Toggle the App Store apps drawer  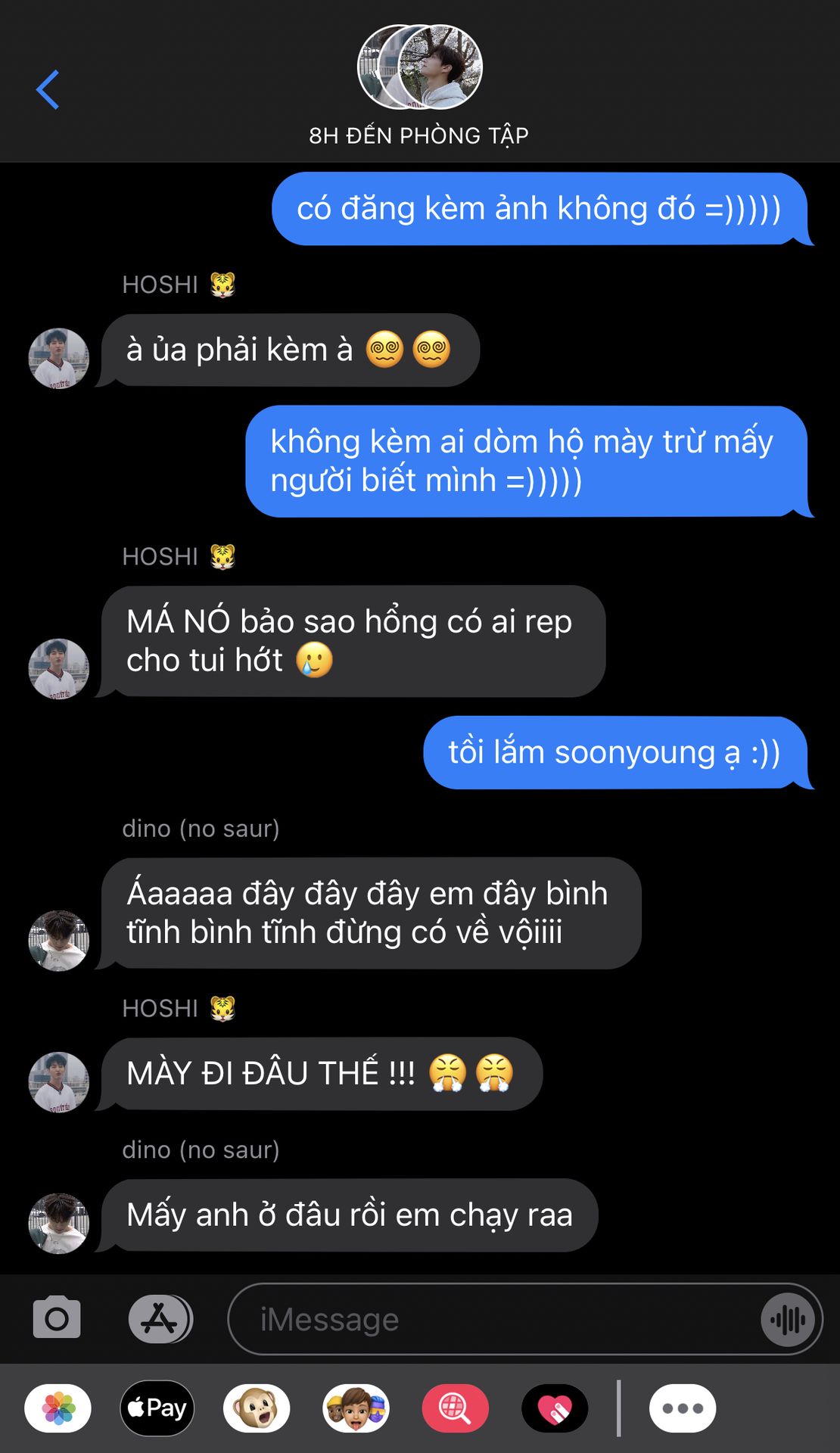[160, 1318]
